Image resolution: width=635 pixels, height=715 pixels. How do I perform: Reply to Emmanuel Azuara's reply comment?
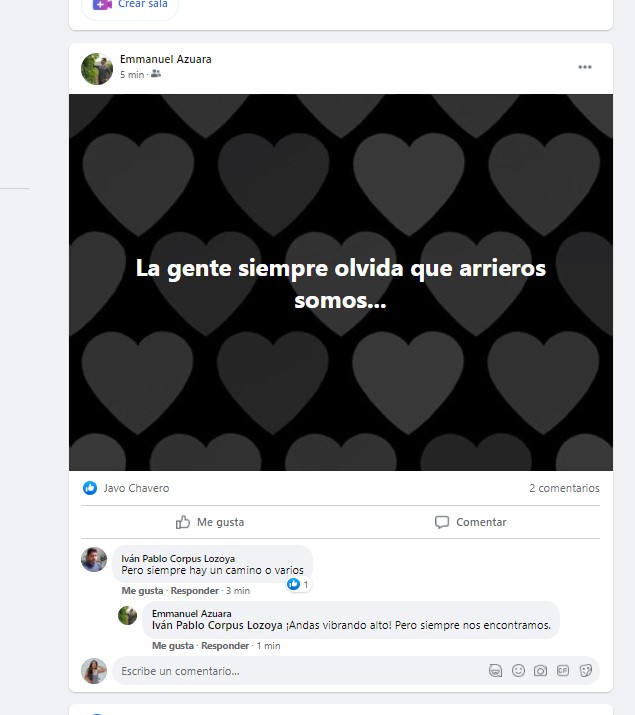[x=224, y=646]
